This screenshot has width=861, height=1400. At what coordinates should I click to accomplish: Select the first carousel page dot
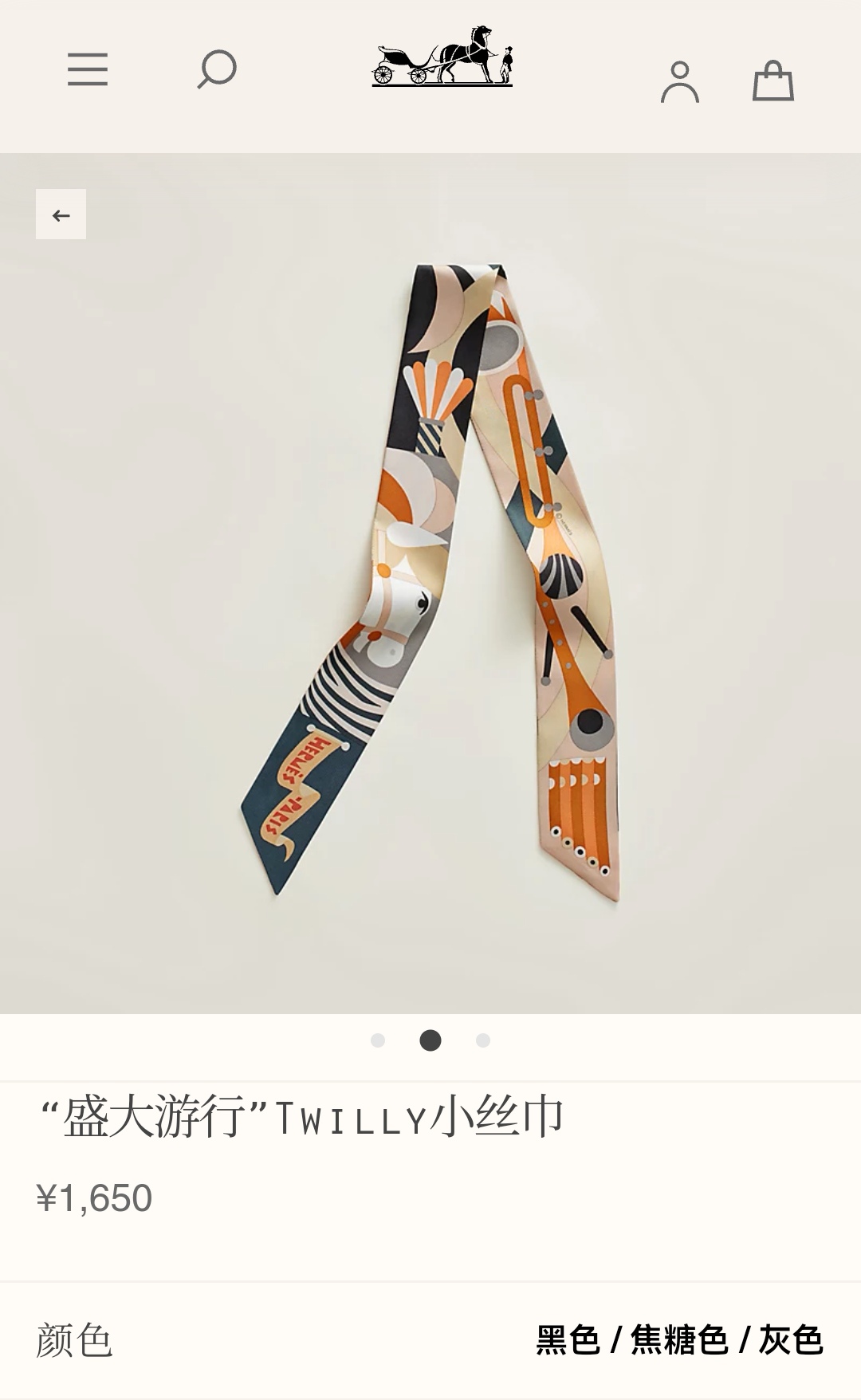(378, 1040)
